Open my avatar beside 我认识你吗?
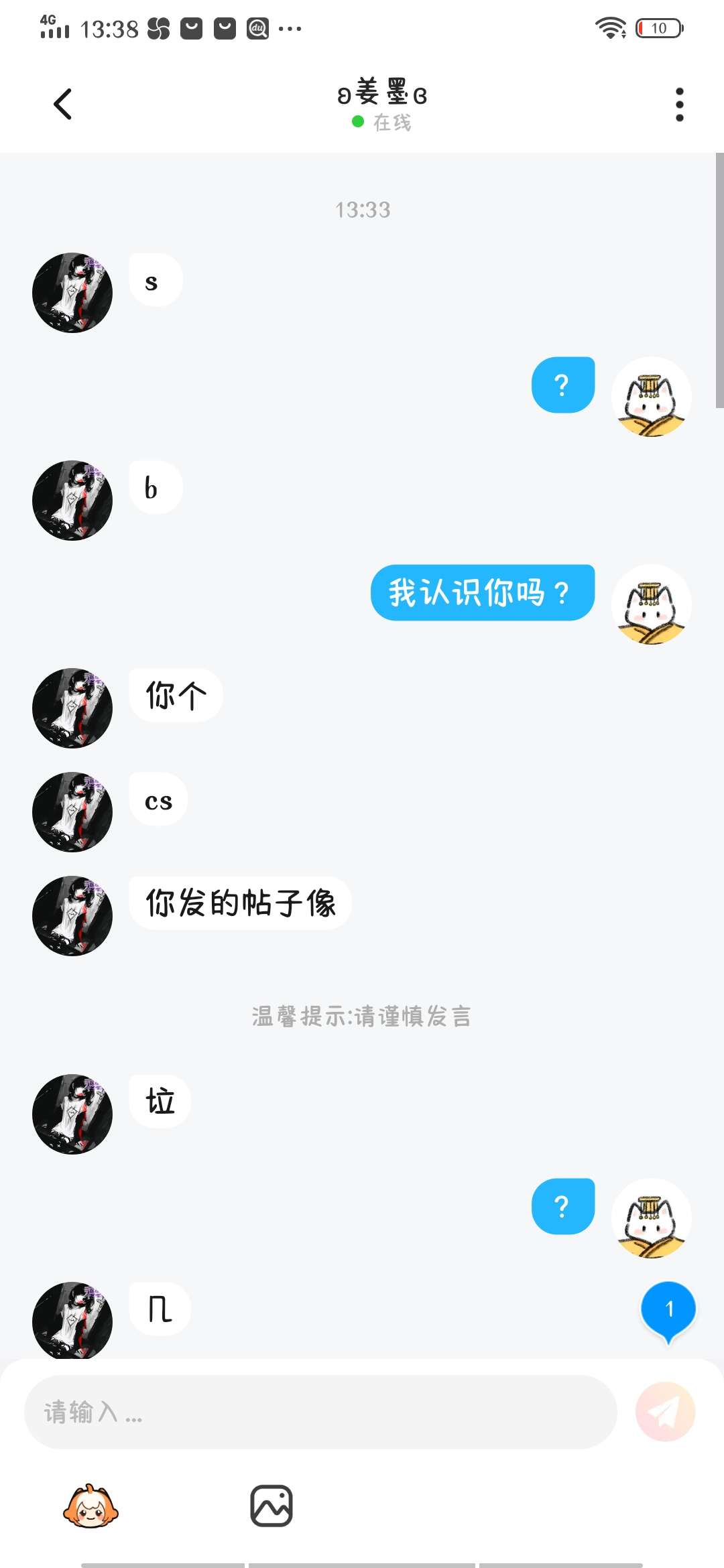The image size is (724, 1568). point(651,604)
